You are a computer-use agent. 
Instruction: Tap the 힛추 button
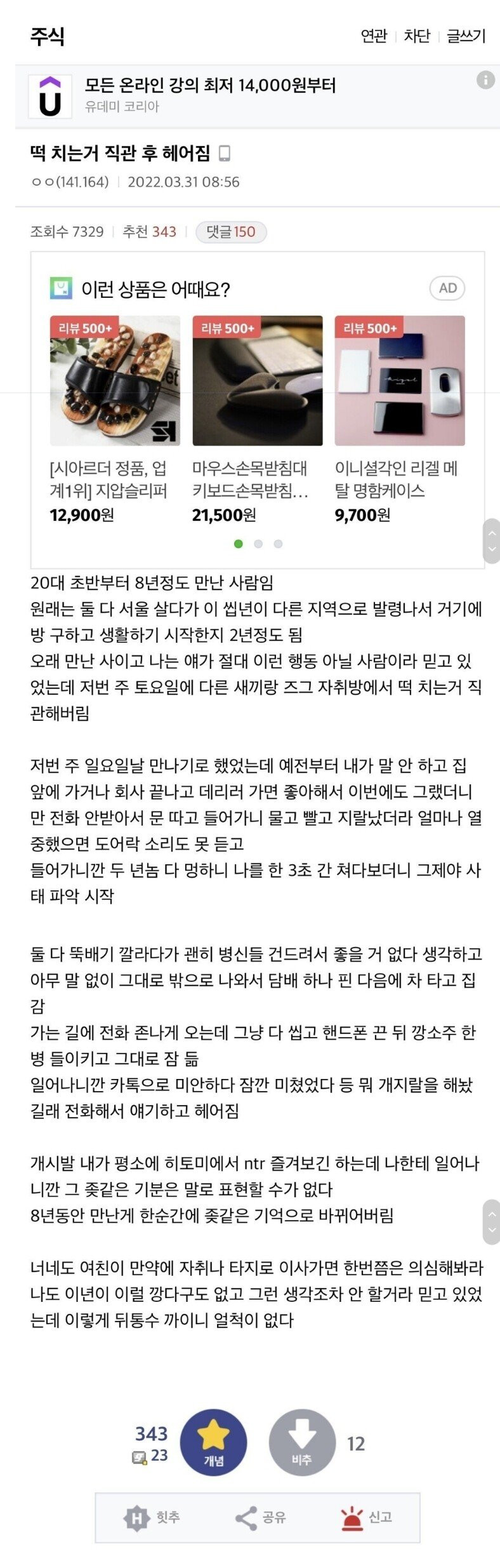pos(152,1517)
